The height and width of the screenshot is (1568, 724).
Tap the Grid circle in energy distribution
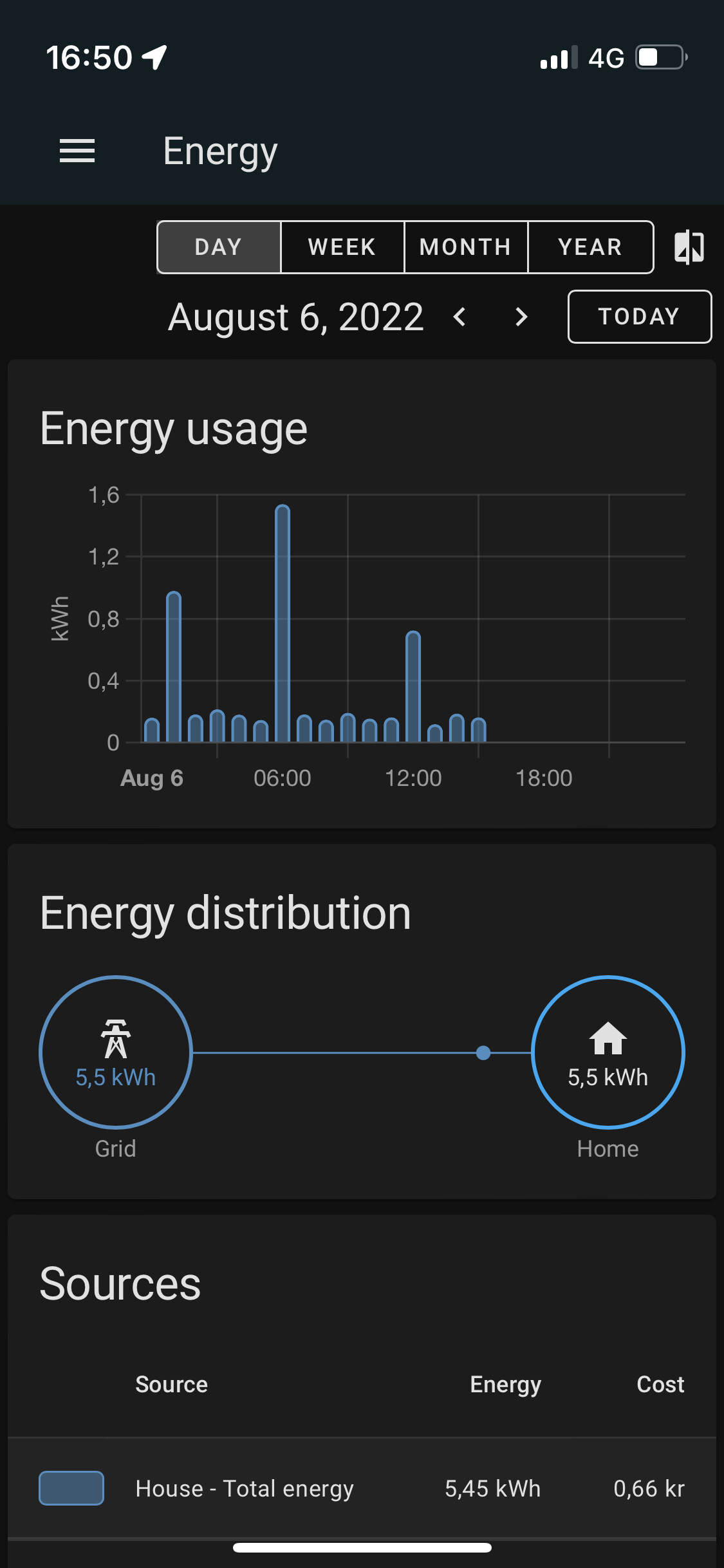pos(116,1052)
